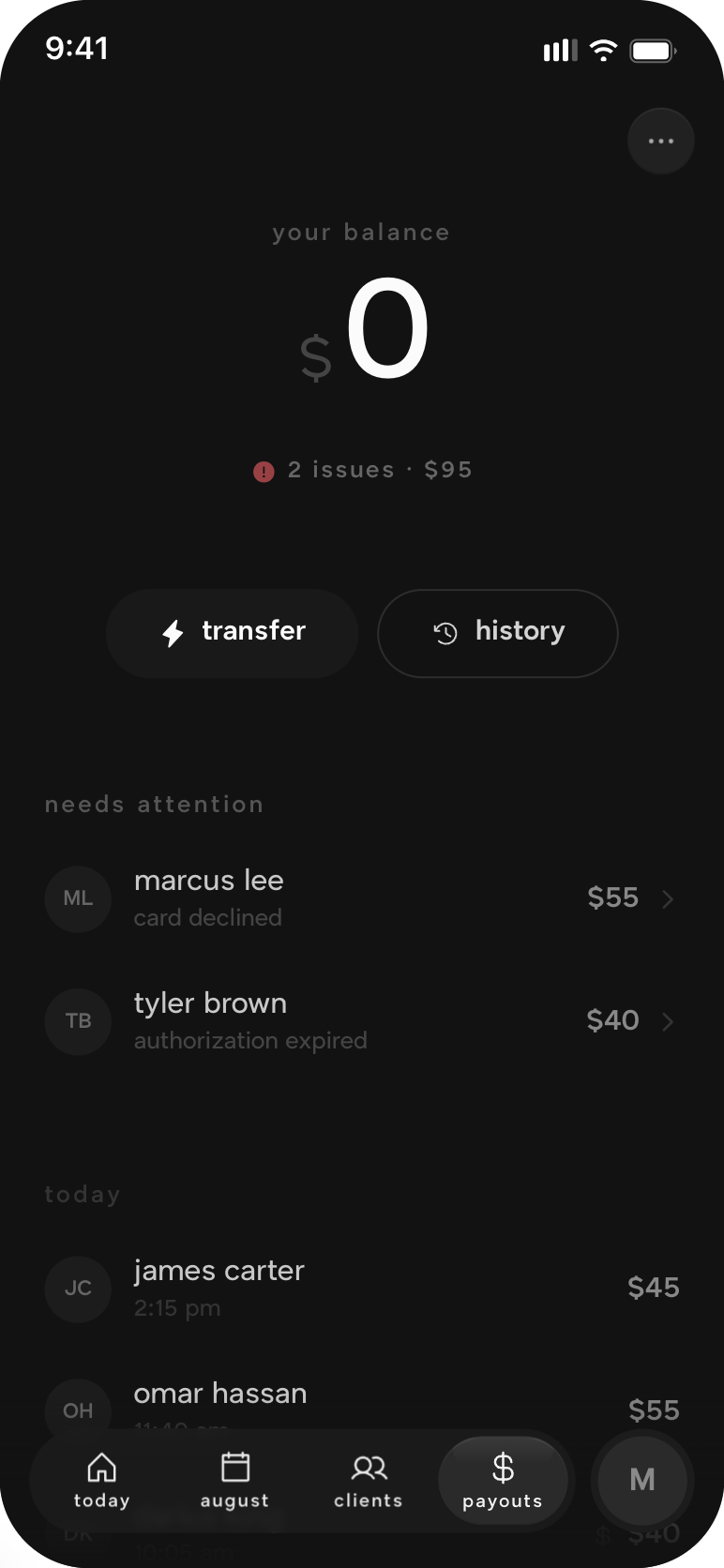The height and width of the screenshot is (1568, 724).
Task: Open the M profile avatar
Action: pyautogui.click(x=642, y=1480)
